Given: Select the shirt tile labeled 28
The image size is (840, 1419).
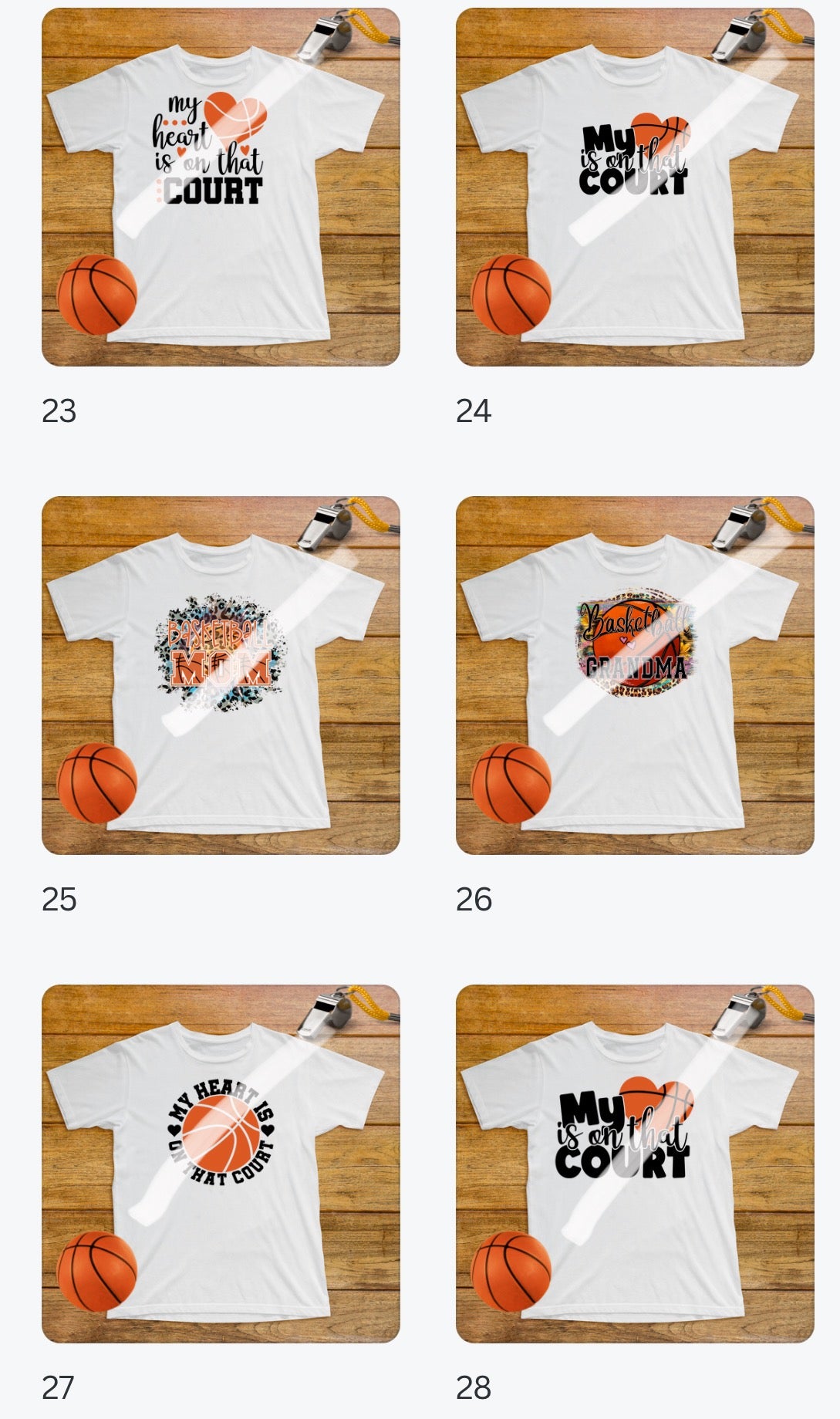Looking at the screenshot, I should coord(635,1164).
